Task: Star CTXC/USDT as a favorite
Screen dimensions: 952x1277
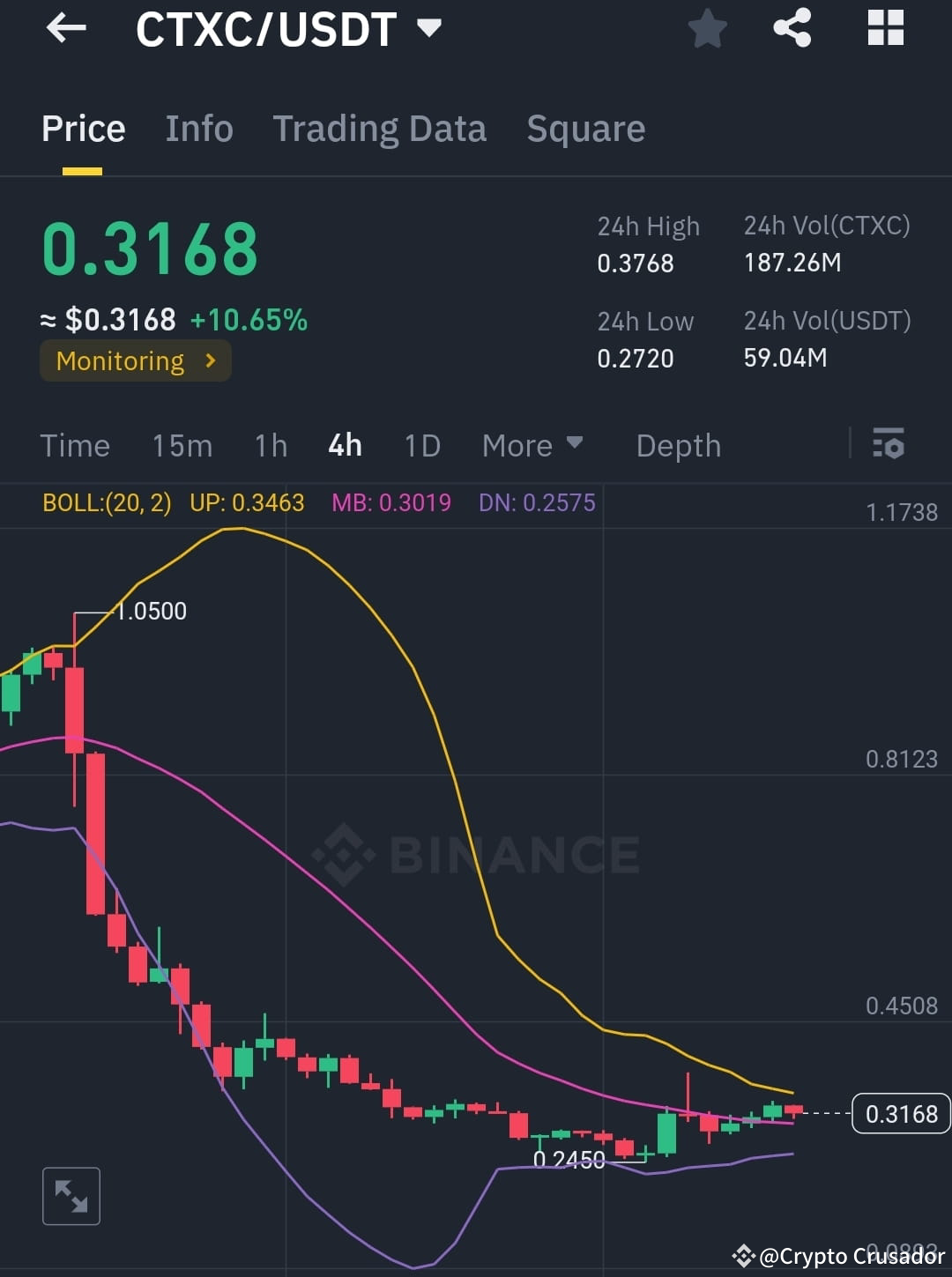Action: 708,28
